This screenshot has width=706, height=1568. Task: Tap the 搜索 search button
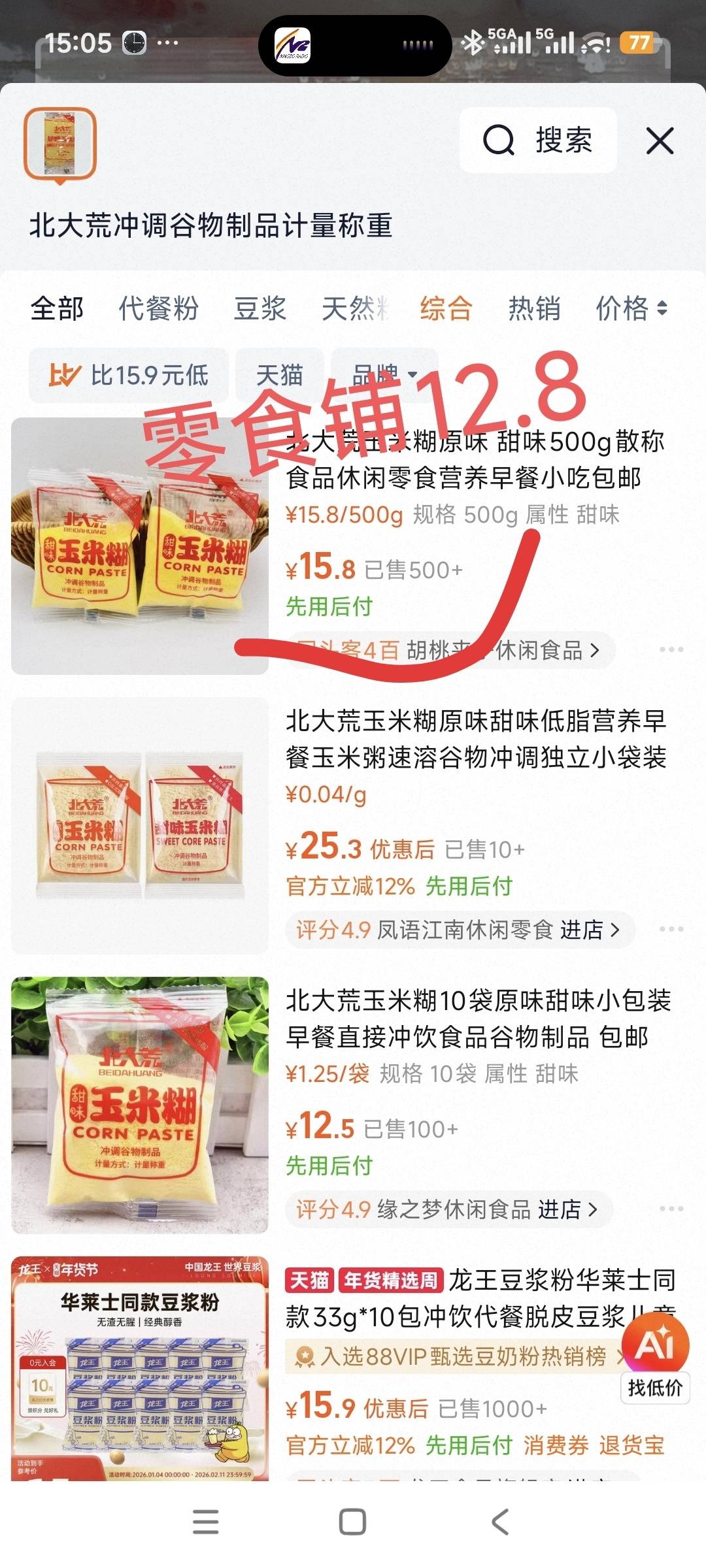[x=538, y=140]
